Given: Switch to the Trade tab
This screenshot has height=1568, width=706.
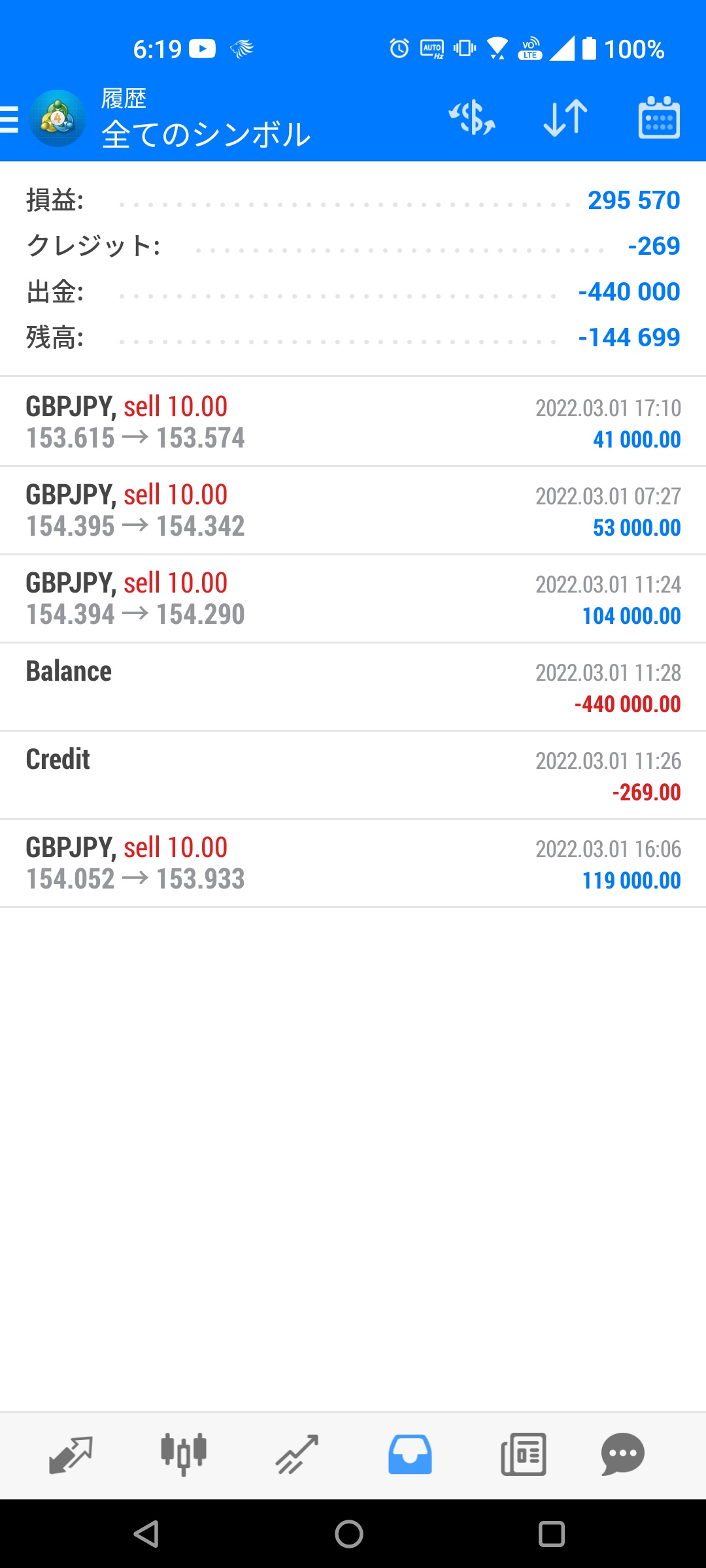Looking at the screenshot, I should [x=297, y=1455].
